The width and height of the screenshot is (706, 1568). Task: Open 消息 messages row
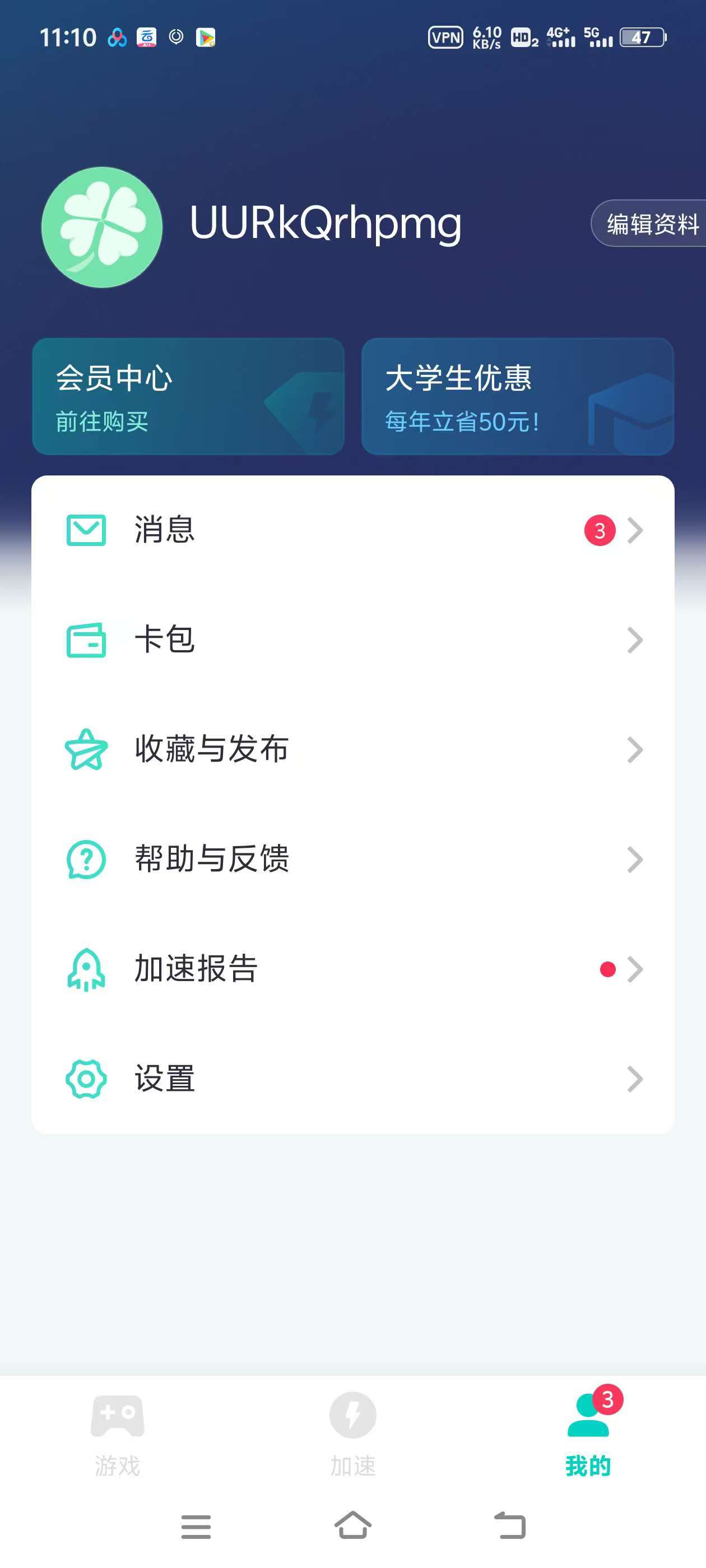coord(352,530)
